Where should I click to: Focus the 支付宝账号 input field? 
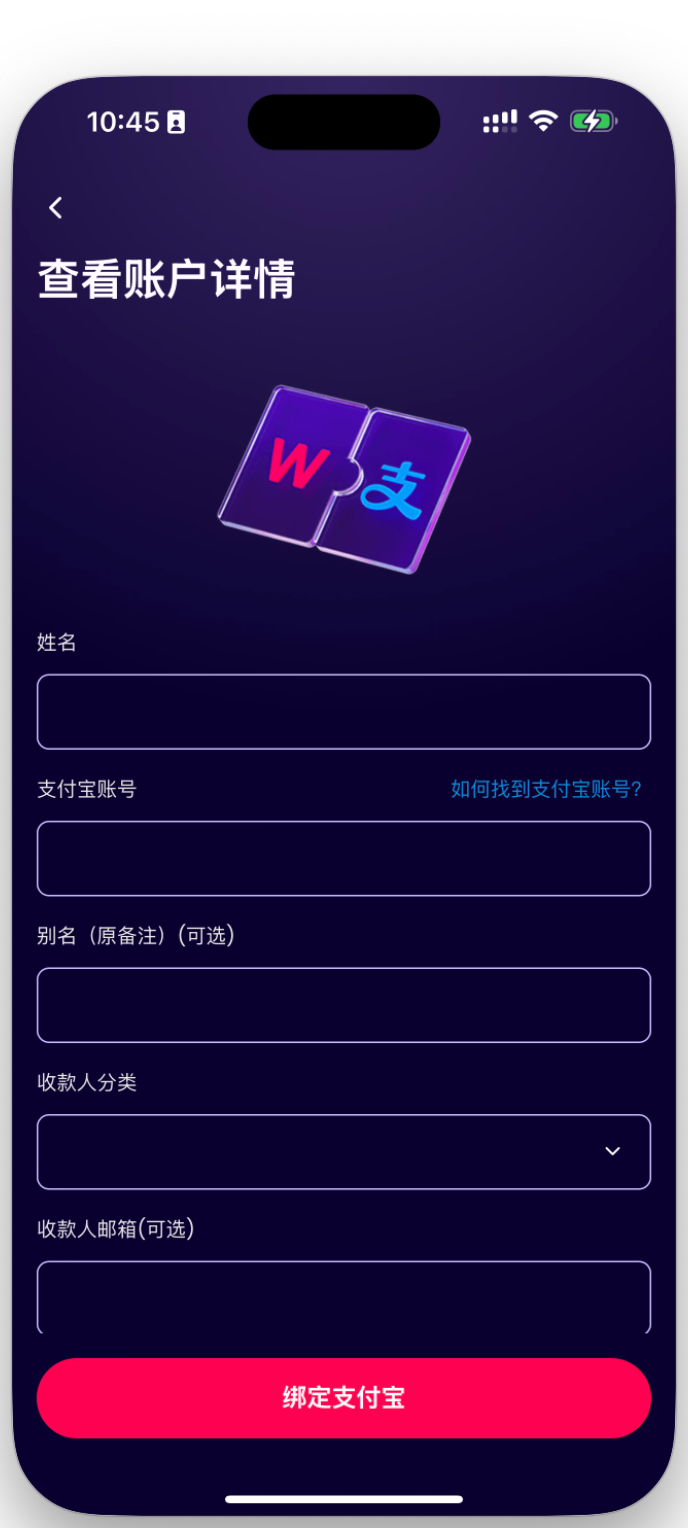tap(343, 858)
